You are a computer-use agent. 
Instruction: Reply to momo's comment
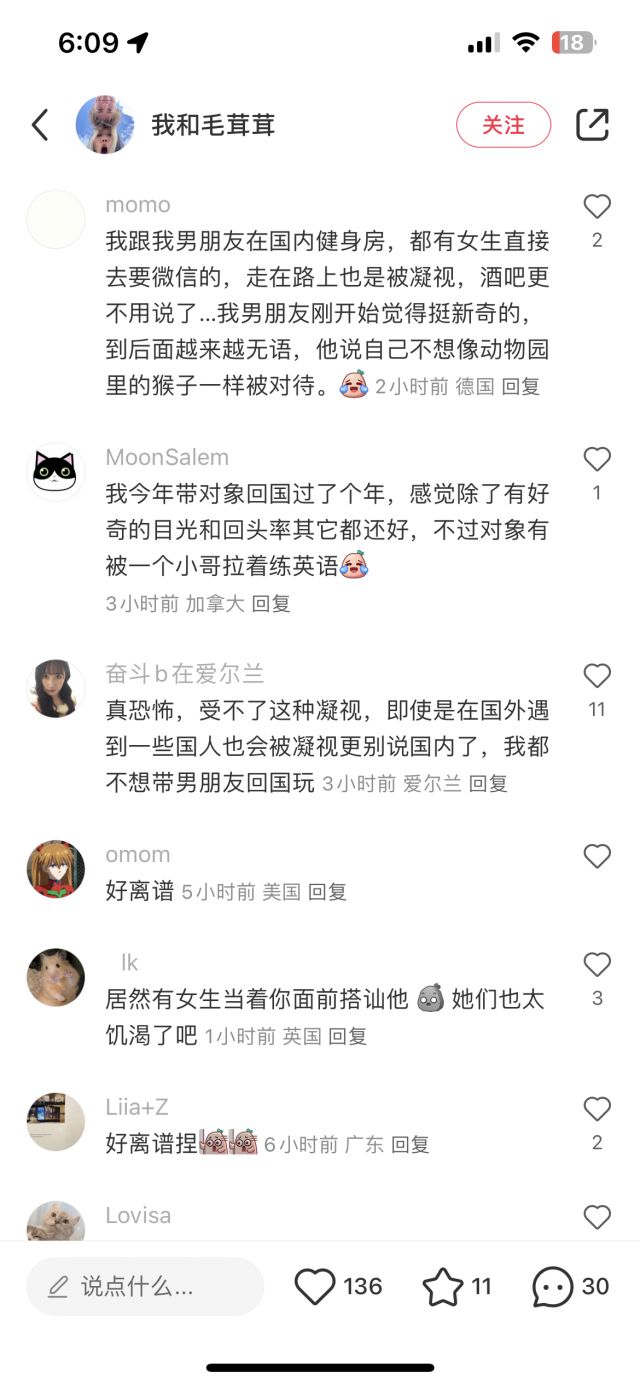[521, 386]
